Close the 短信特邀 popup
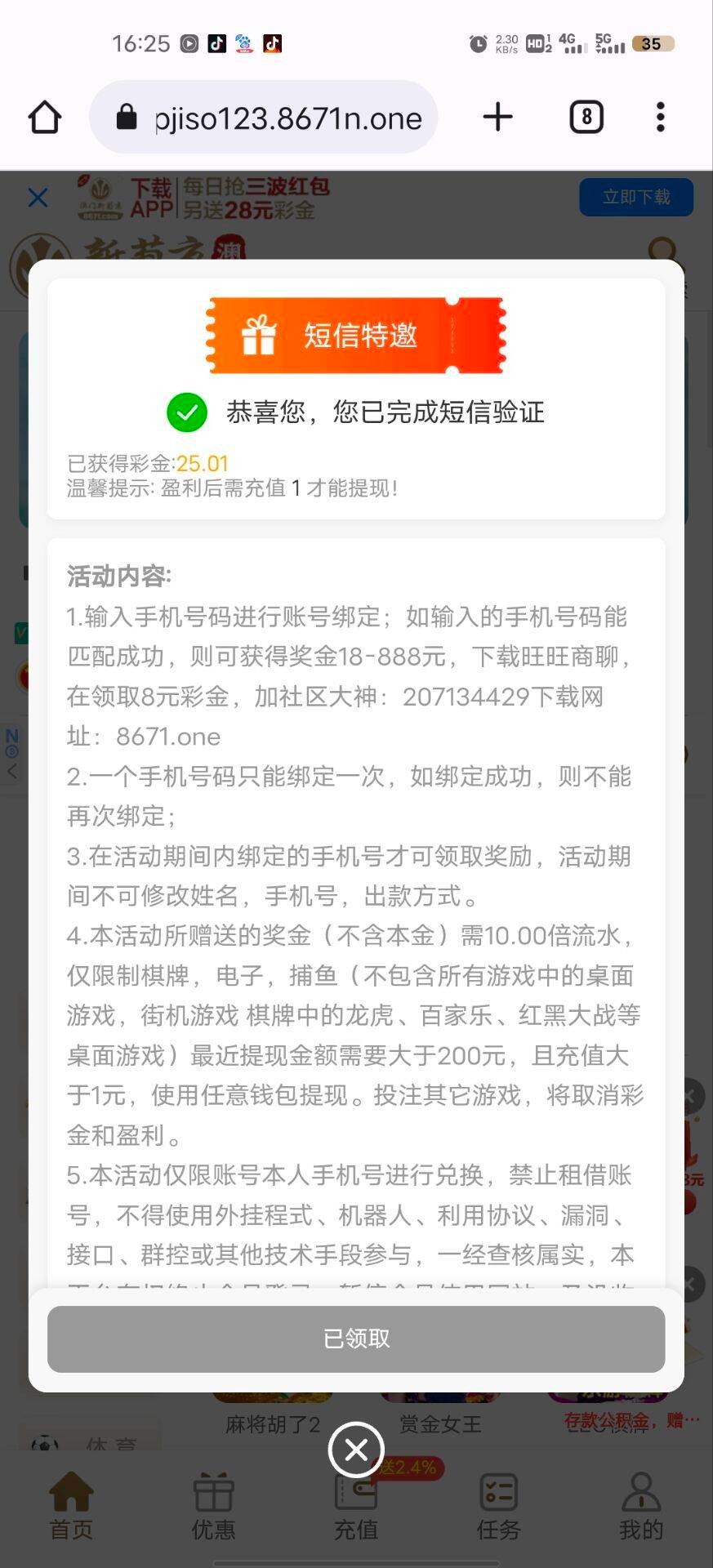Viewport: 713px width, 1568px height. coord(356,1450)
